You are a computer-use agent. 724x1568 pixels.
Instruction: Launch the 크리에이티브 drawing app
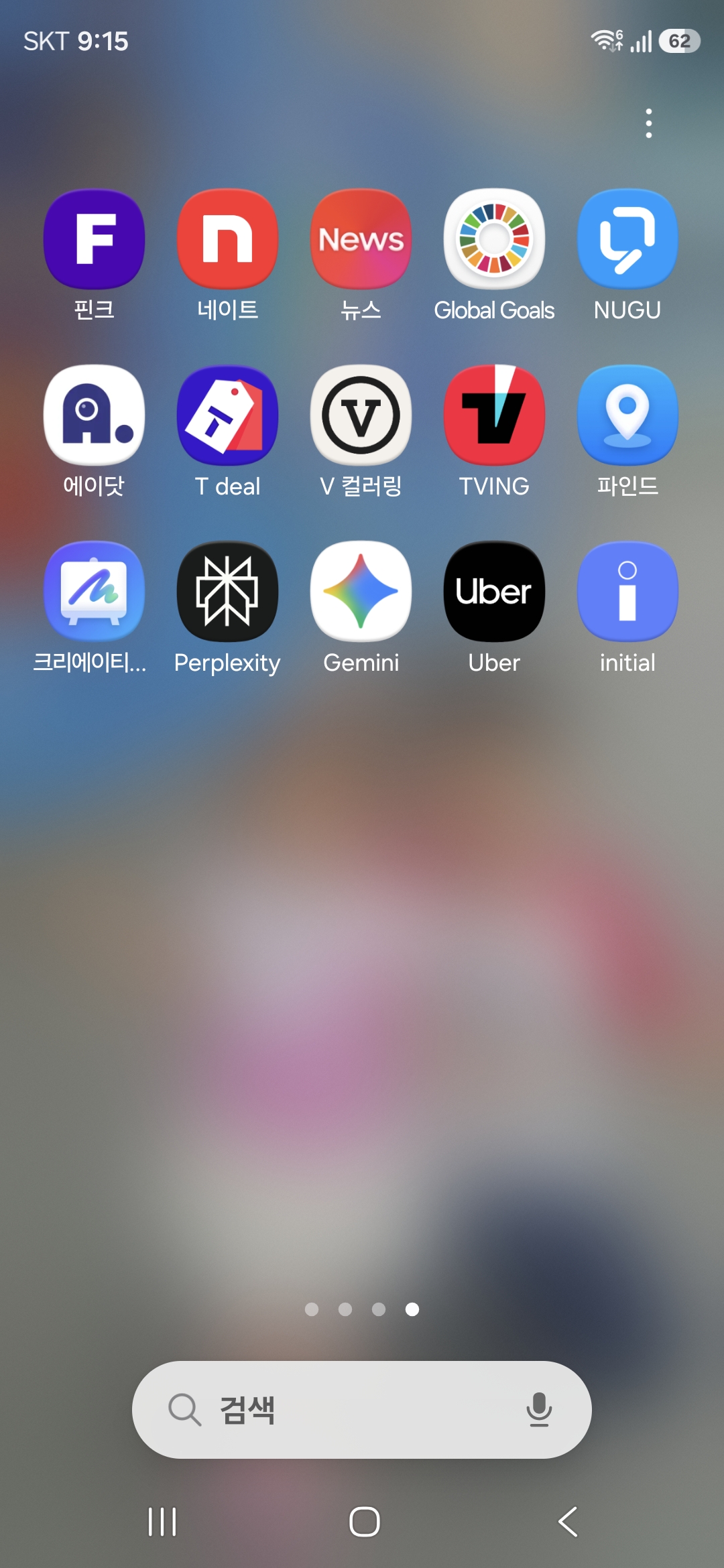(x=94, y=592)
